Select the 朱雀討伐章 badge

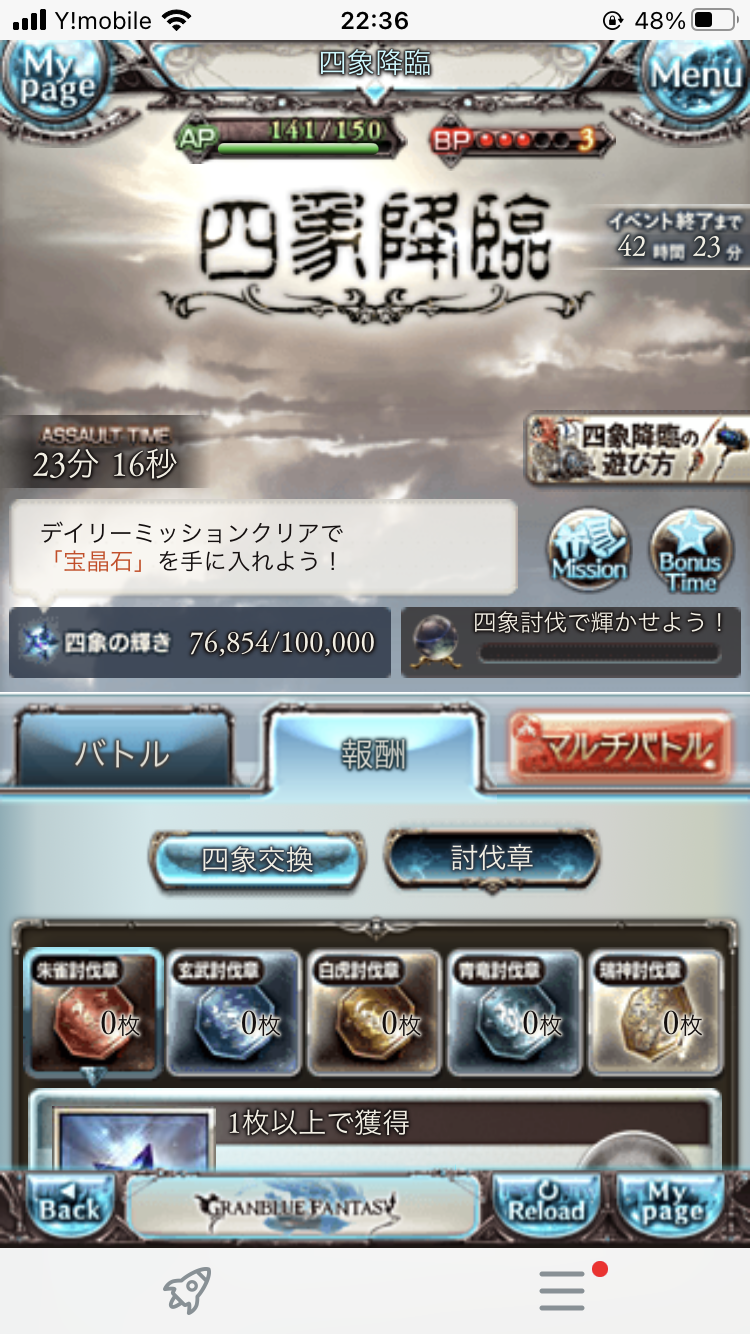[93, 1012]
